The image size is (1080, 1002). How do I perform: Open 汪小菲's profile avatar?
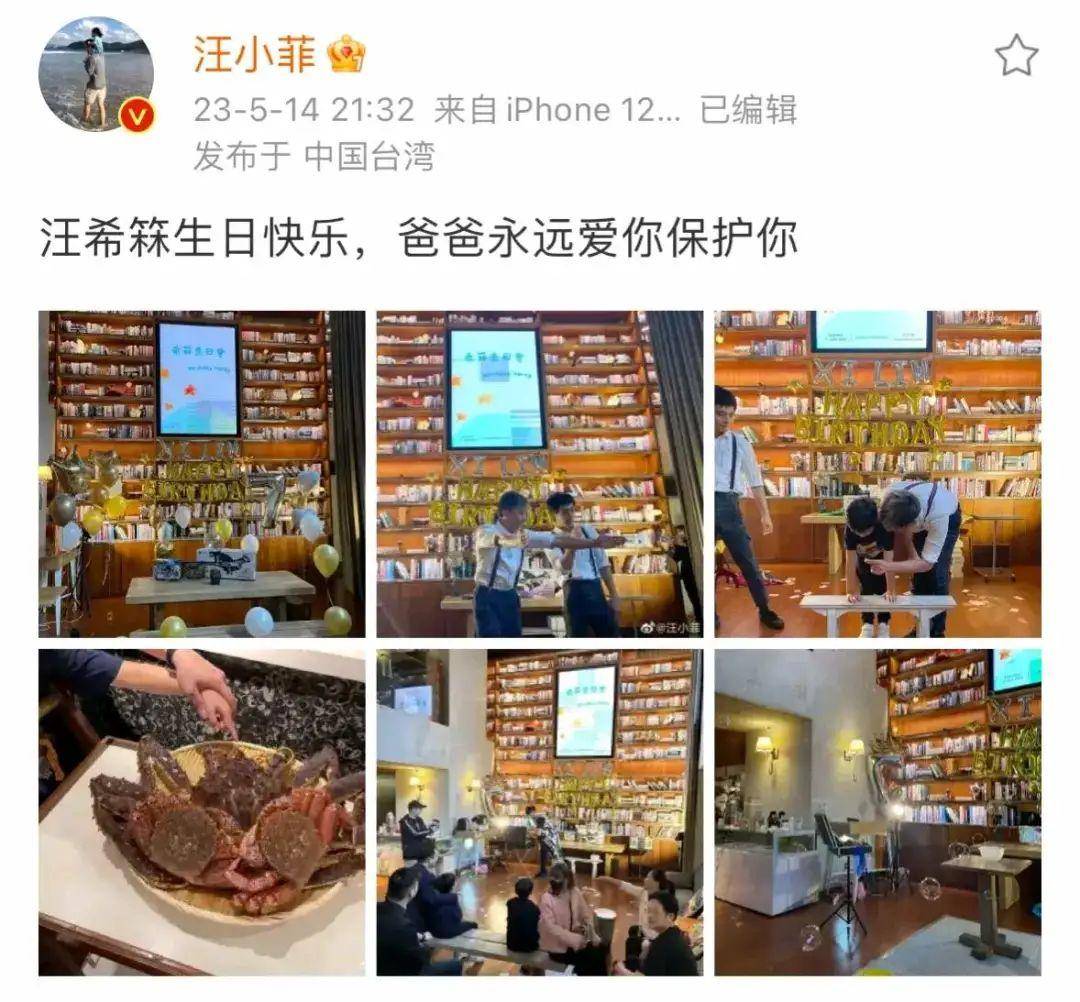click(x=96, y=74)
